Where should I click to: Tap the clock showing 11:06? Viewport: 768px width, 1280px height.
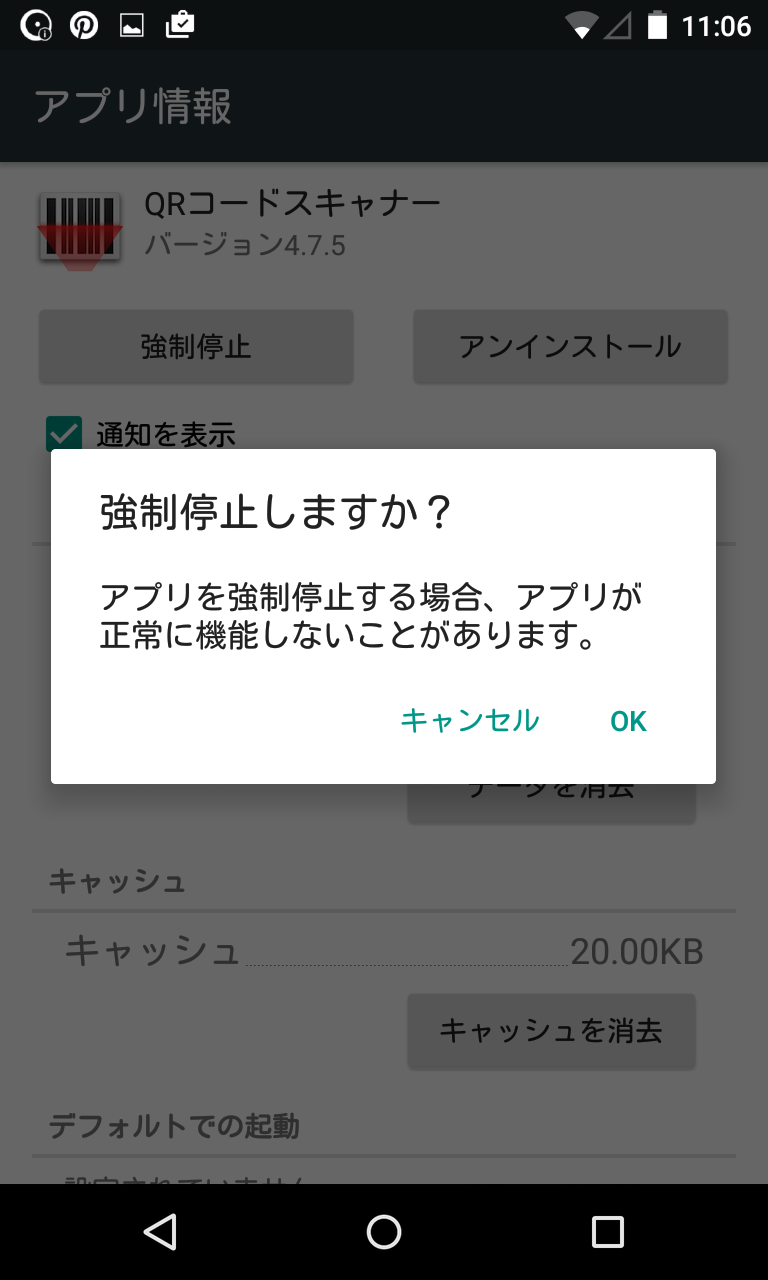(x=716, y=25)
